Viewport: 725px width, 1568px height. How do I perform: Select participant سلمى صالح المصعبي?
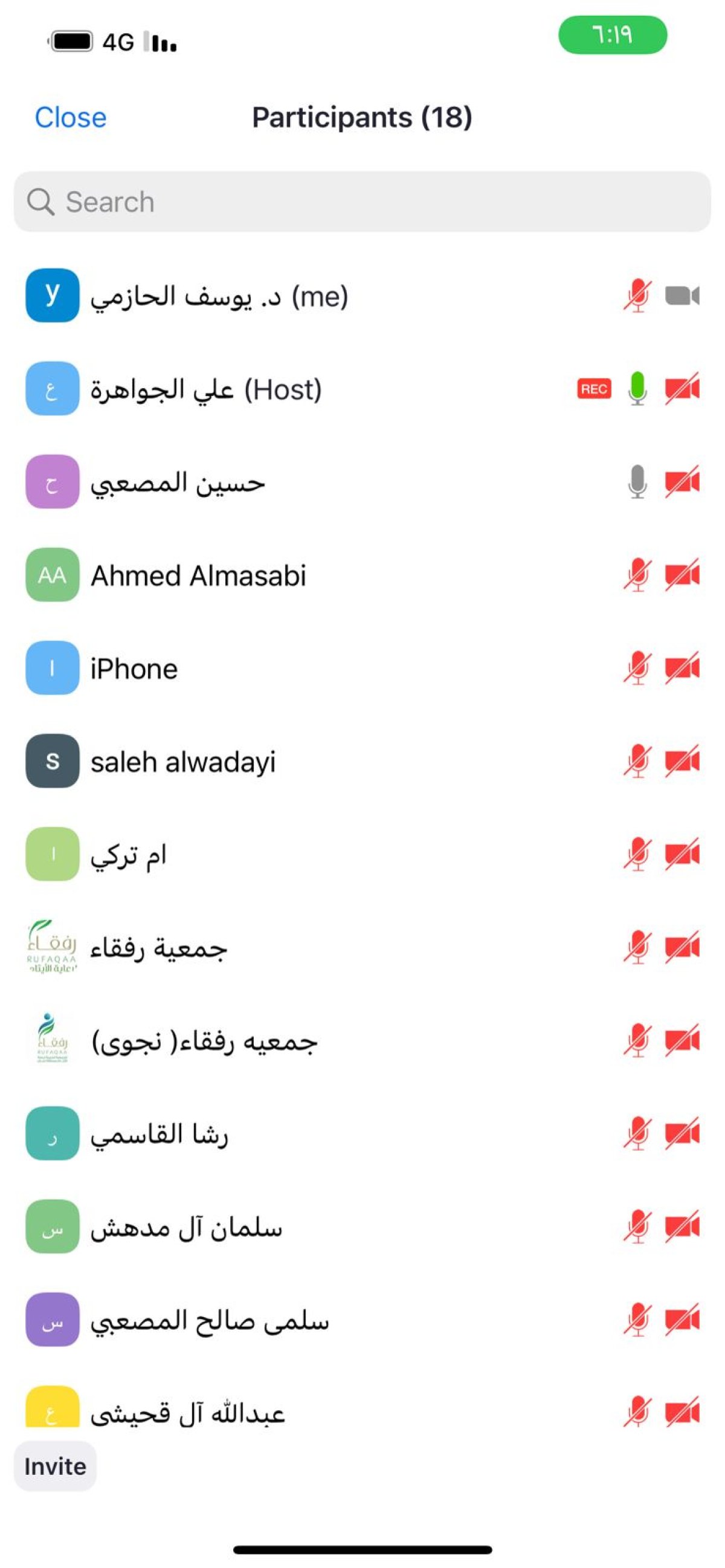click(x=362, y=1320)
